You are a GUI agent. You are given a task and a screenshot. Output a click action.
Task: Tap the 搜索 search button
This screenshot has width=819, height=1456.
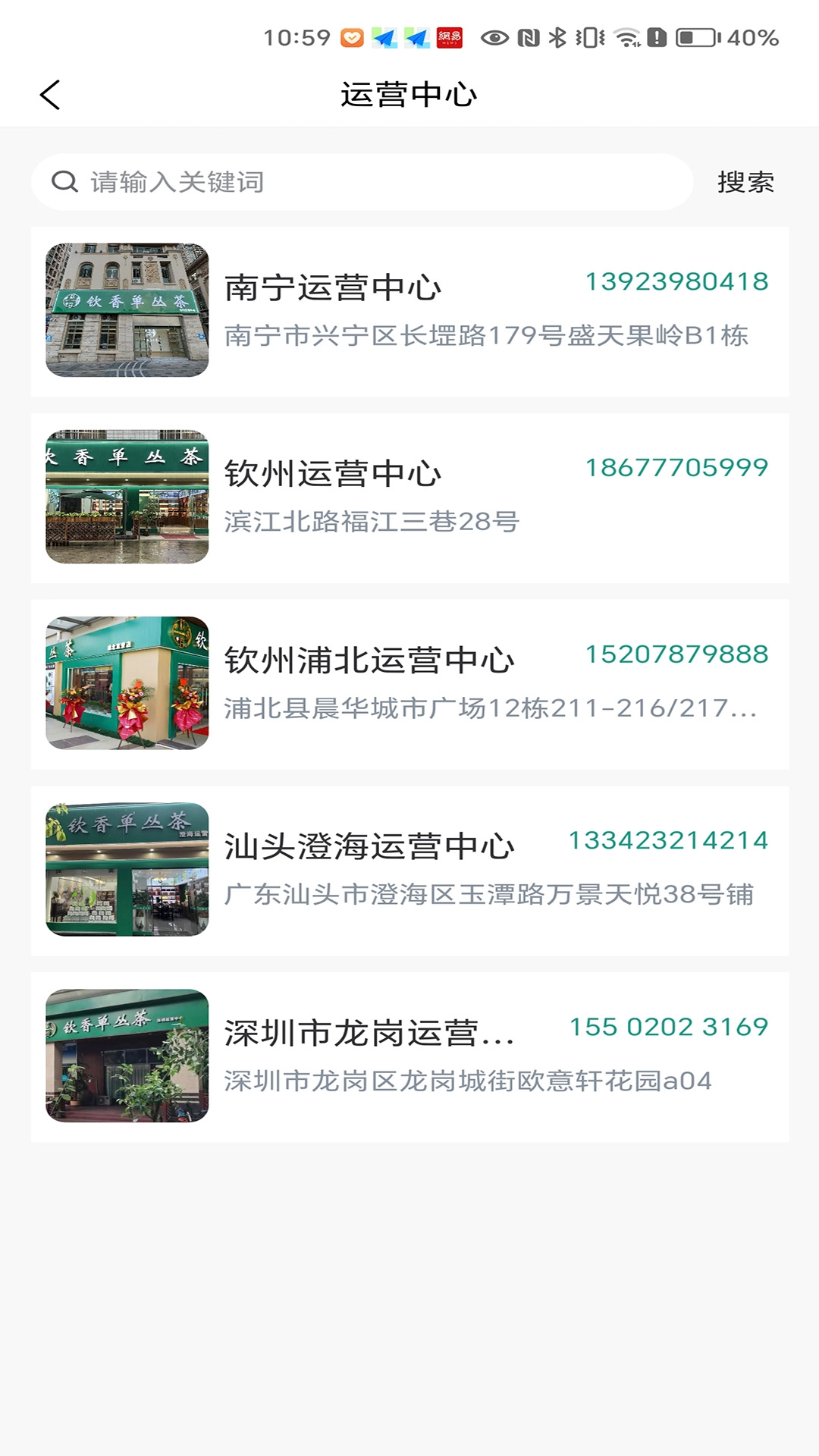click(x=746, y=180)
